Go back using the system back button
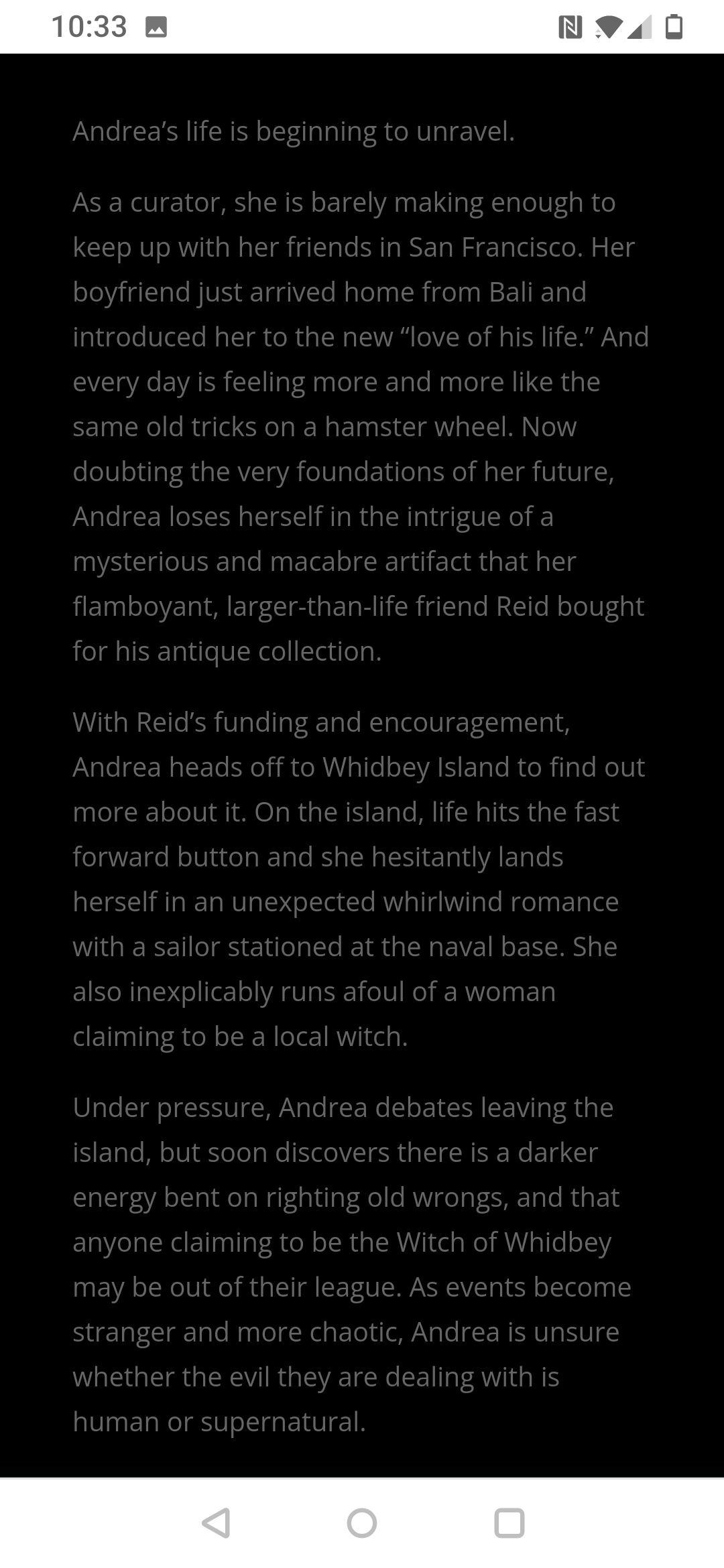The width and height of the screenshot is (724, 1568). coord(217,1523)
